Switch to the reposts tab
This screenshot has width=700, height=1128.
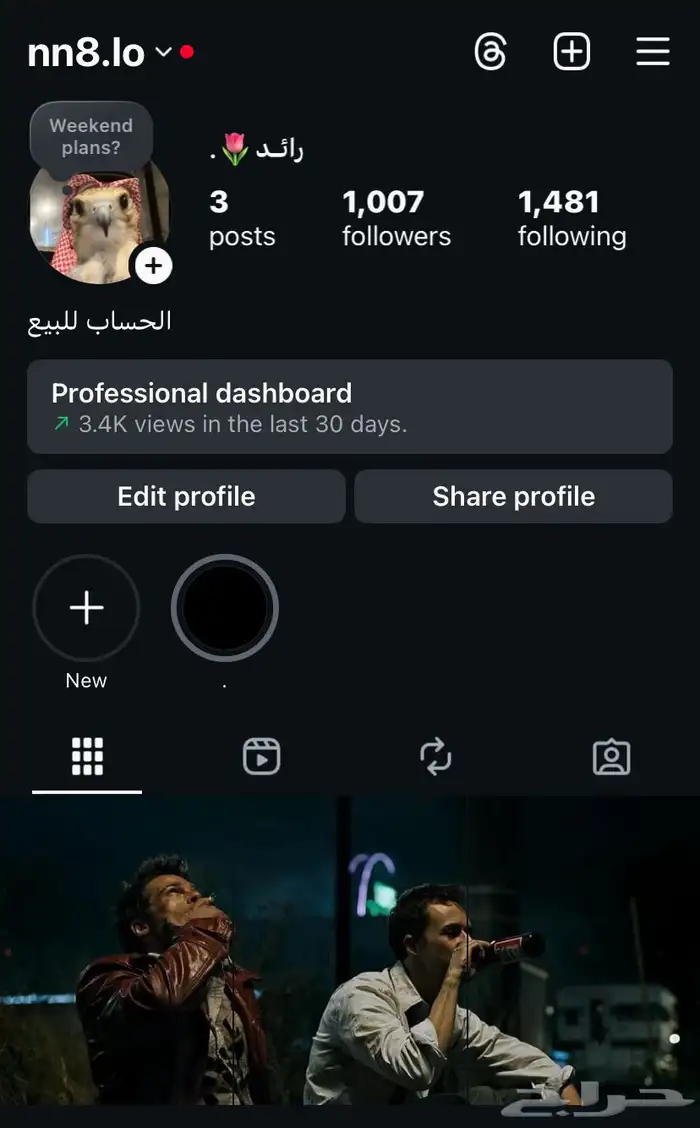coord(436,757)
